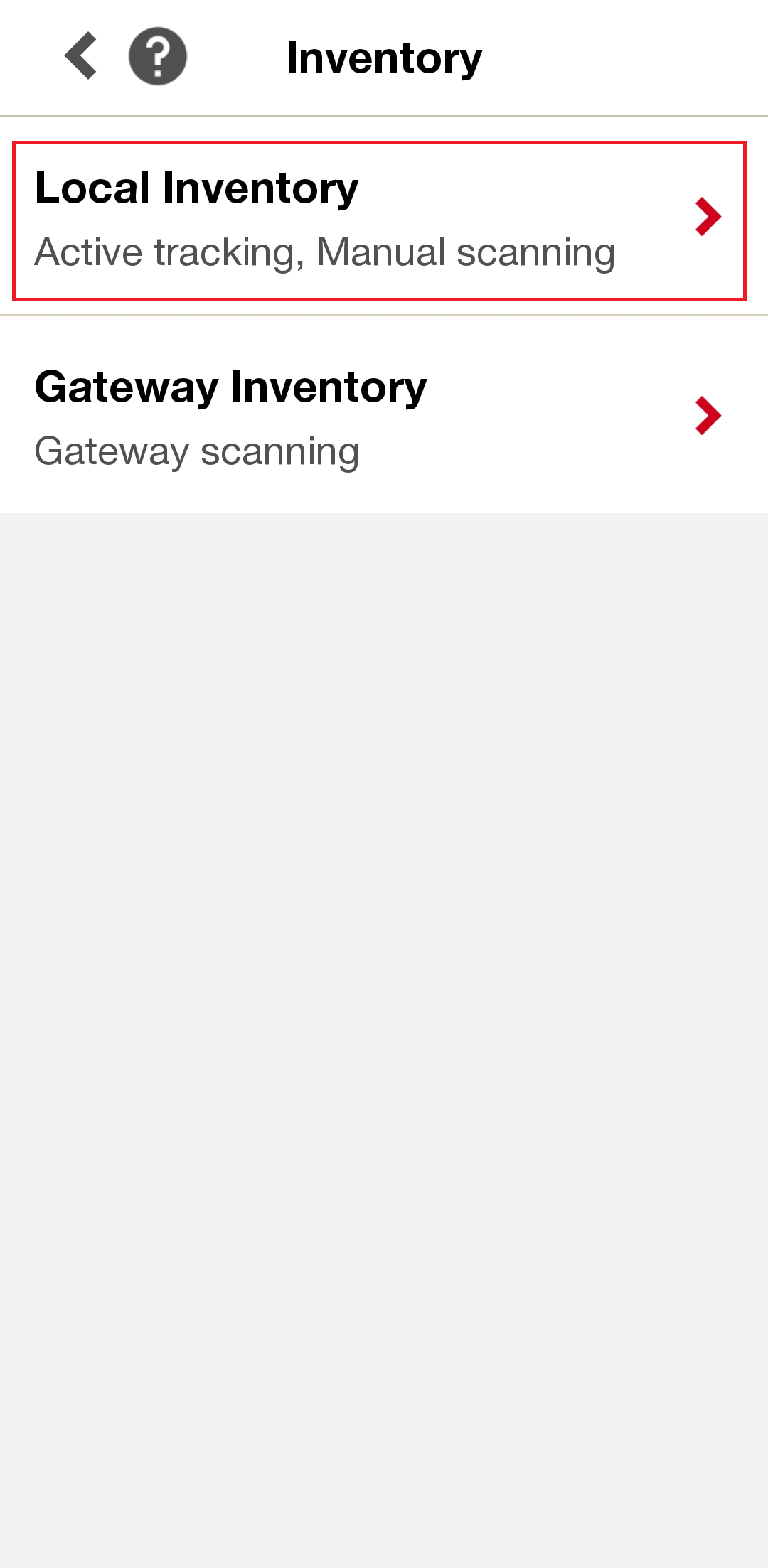The width and height of the screenshot is (768, 1568).
Task: Open Local Inventory
Action: pyautogui.click(x=379, y=221)
